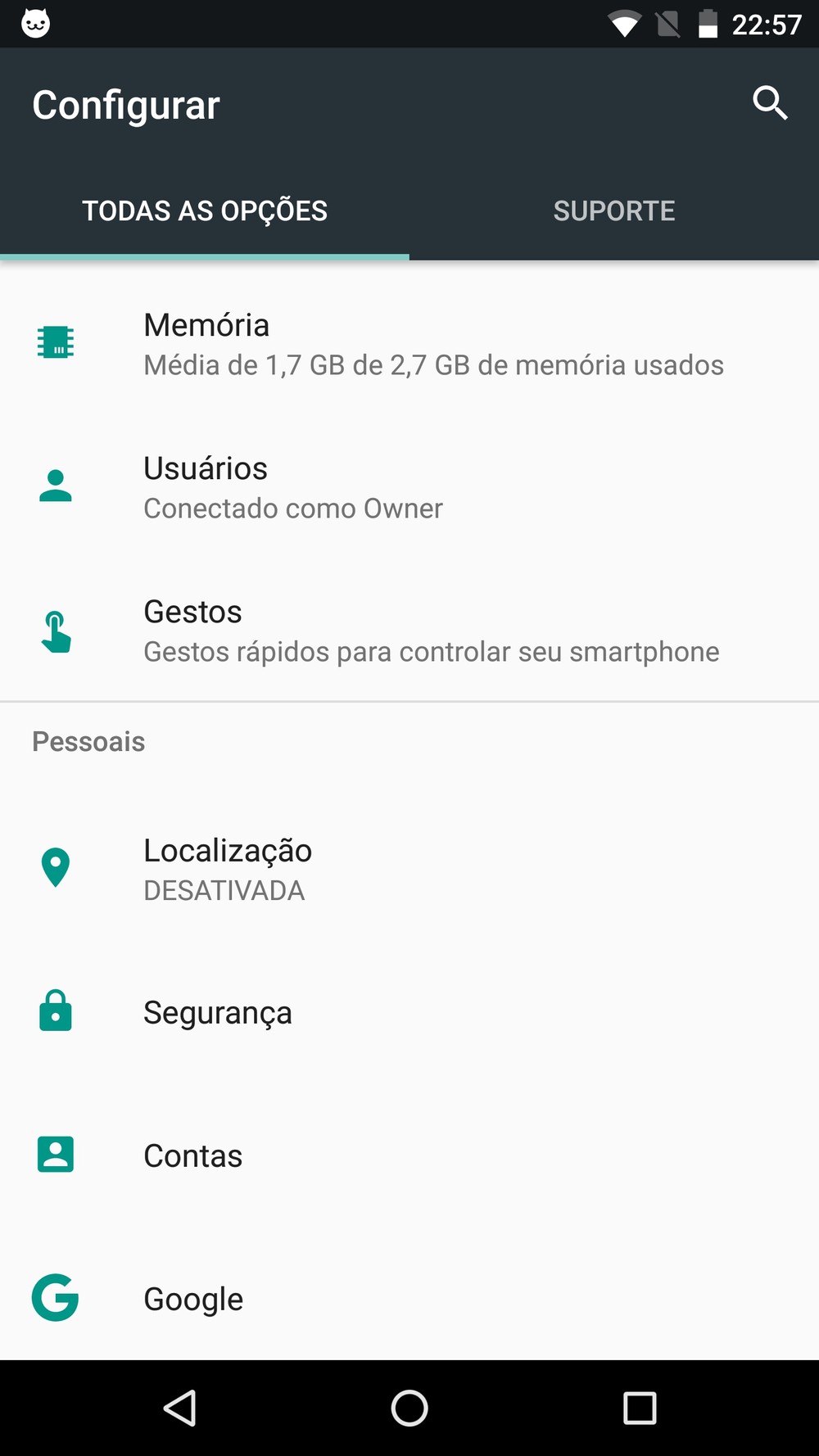Screen dimensions: 819x1456
Task: Open Gestos settings
Action: 409,630
